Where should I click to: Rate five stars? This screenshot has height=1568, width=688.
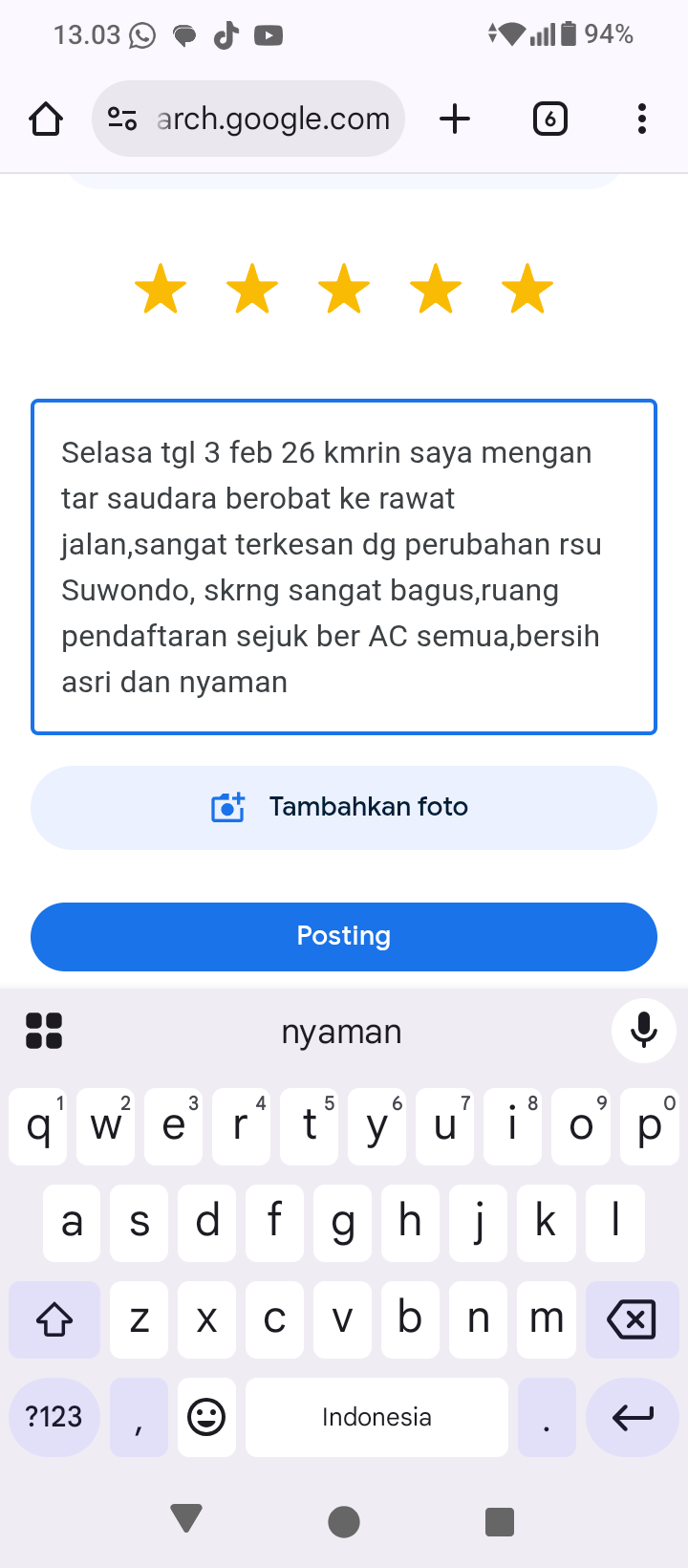pyautogui.click(x=527, y=289)
